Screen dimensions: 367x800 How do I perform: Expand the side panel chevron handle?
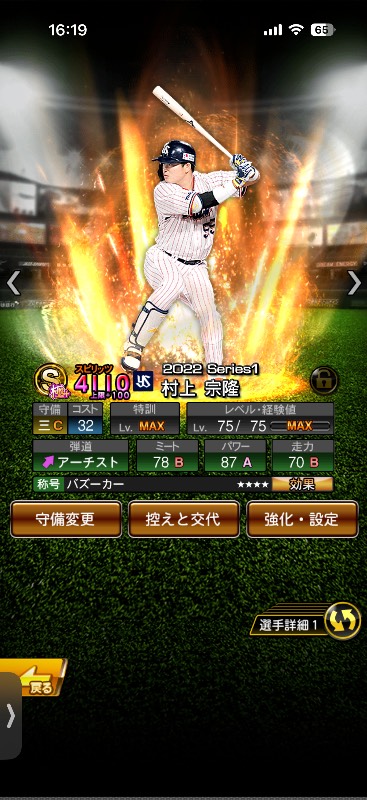[x=11, y=716]
